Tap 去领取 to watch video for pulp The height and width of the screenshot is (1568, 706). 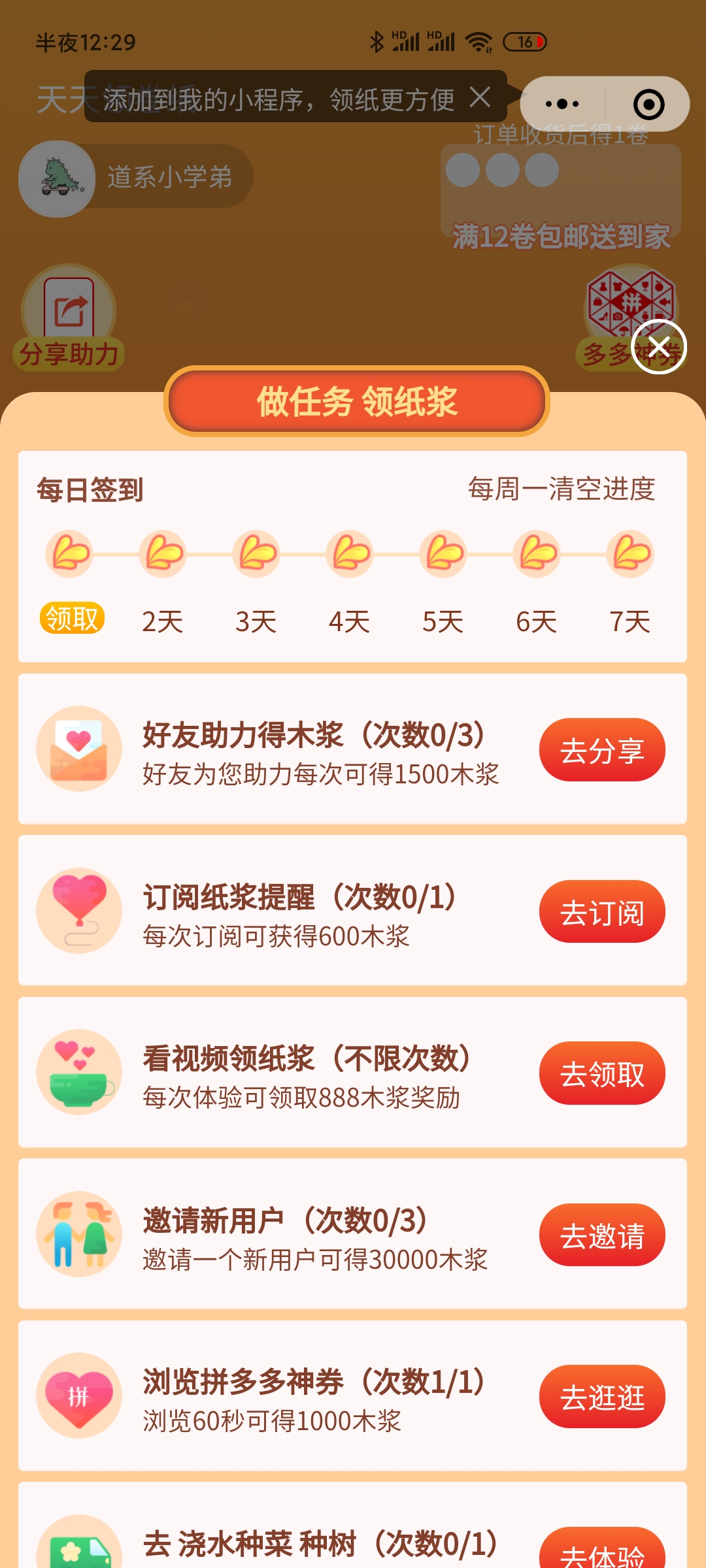[601, 1073]
